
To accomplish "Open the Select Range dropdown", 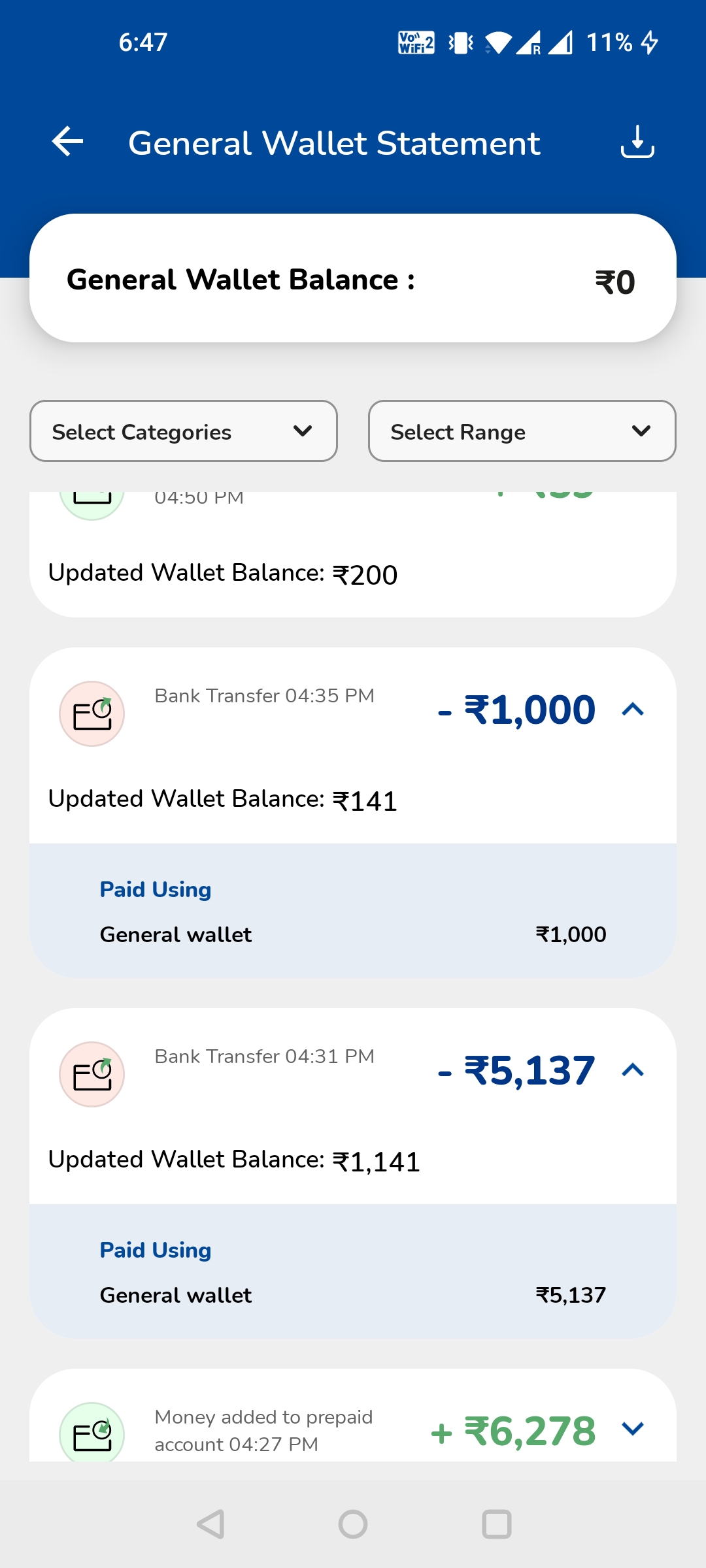I will pos(522,431).
